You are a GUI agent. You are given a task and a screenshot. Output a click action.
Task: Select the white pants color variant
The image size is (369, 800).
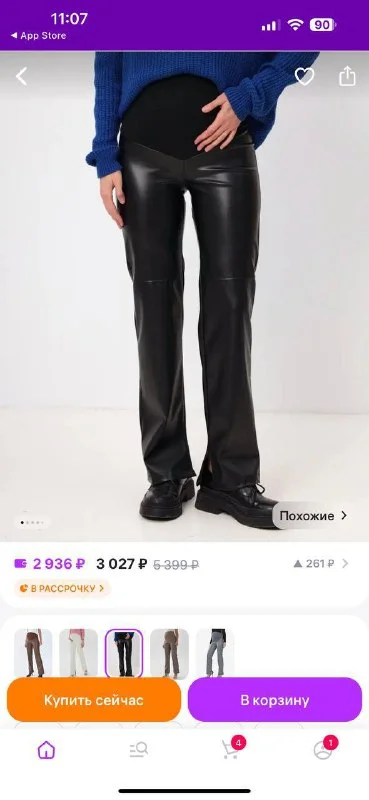click(x=79, y=653)
